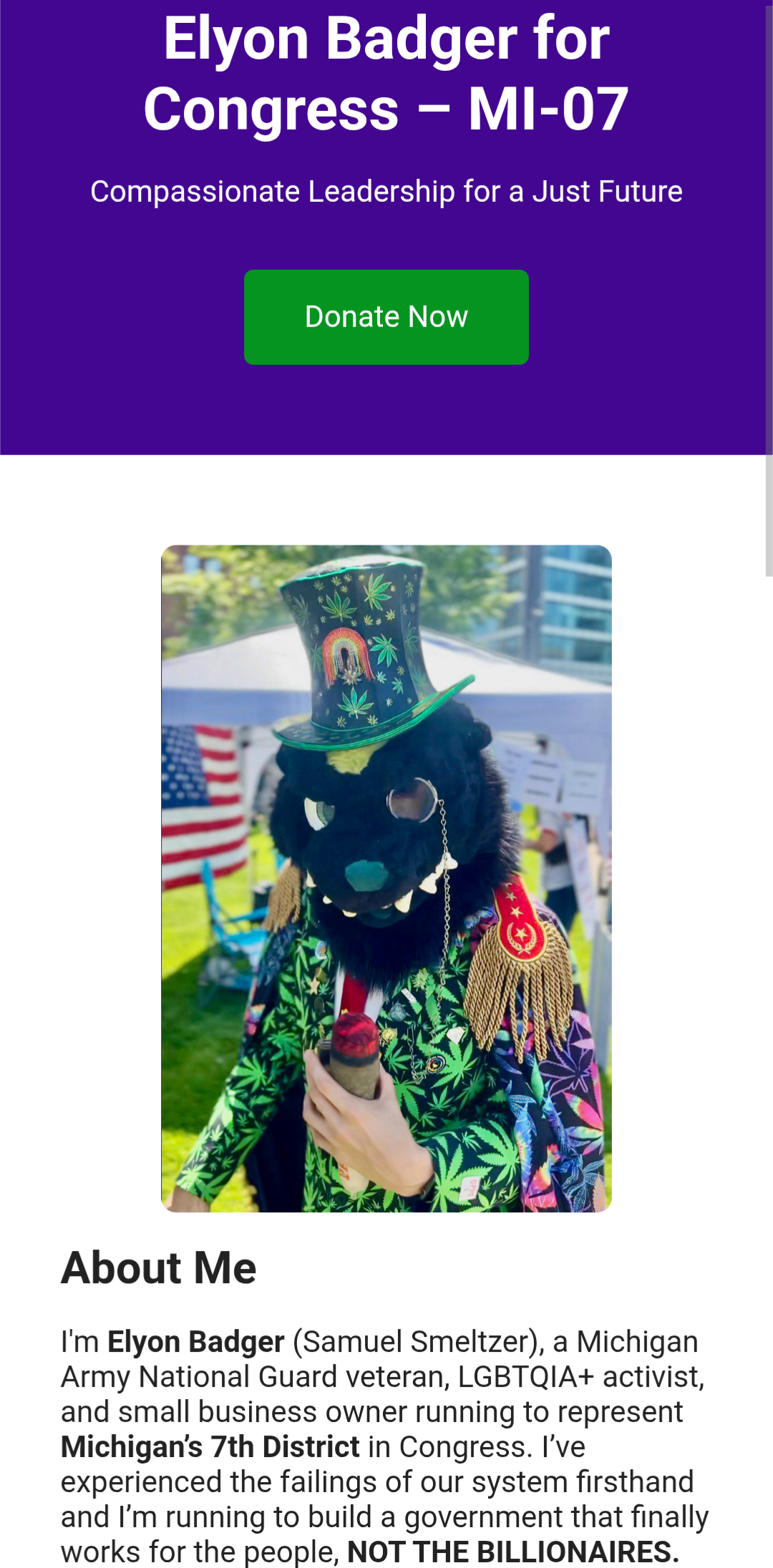Tap the Donate Now button
Image resolution: width=773 pixels, height=1568 pixels.
(386, 317)
